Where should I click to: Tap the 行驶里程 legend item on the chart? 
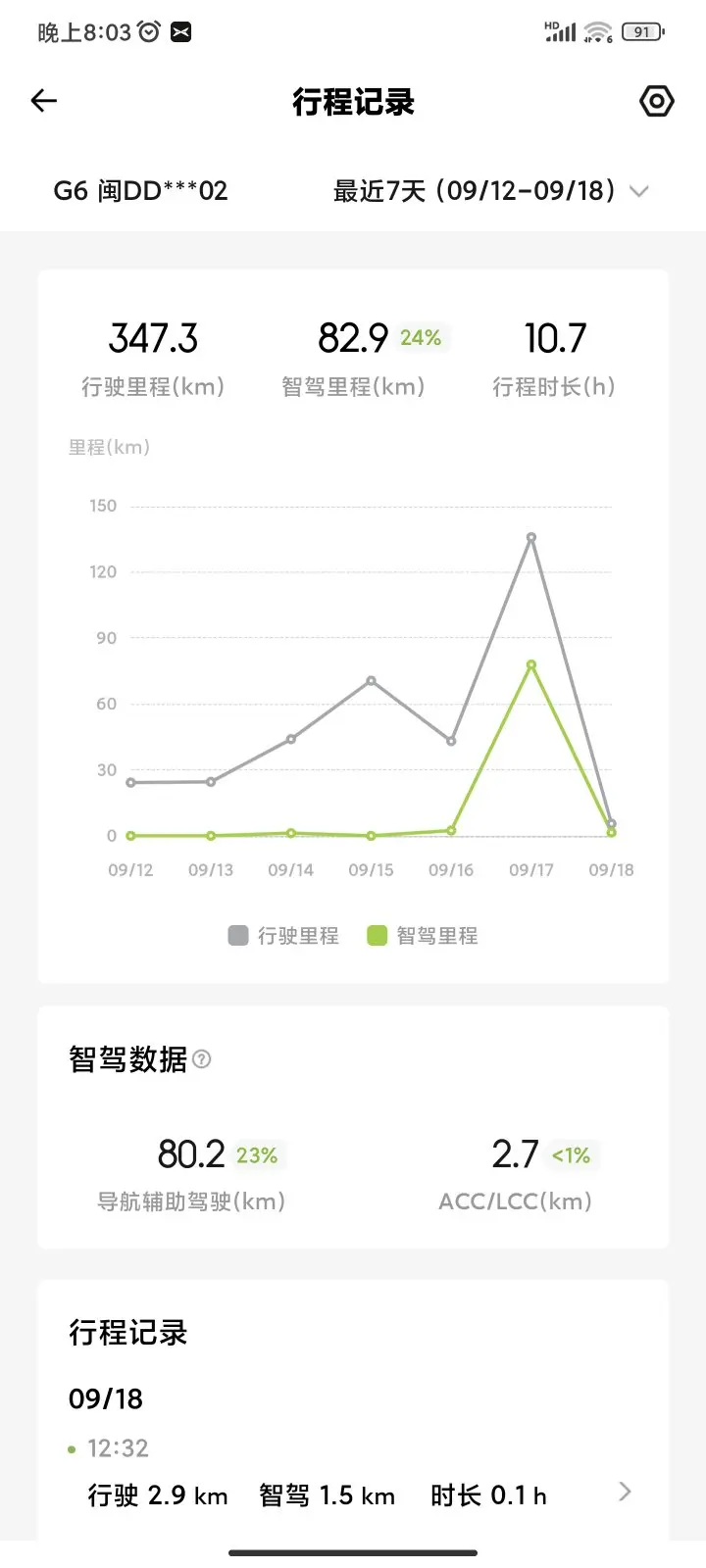click(283, 936)
